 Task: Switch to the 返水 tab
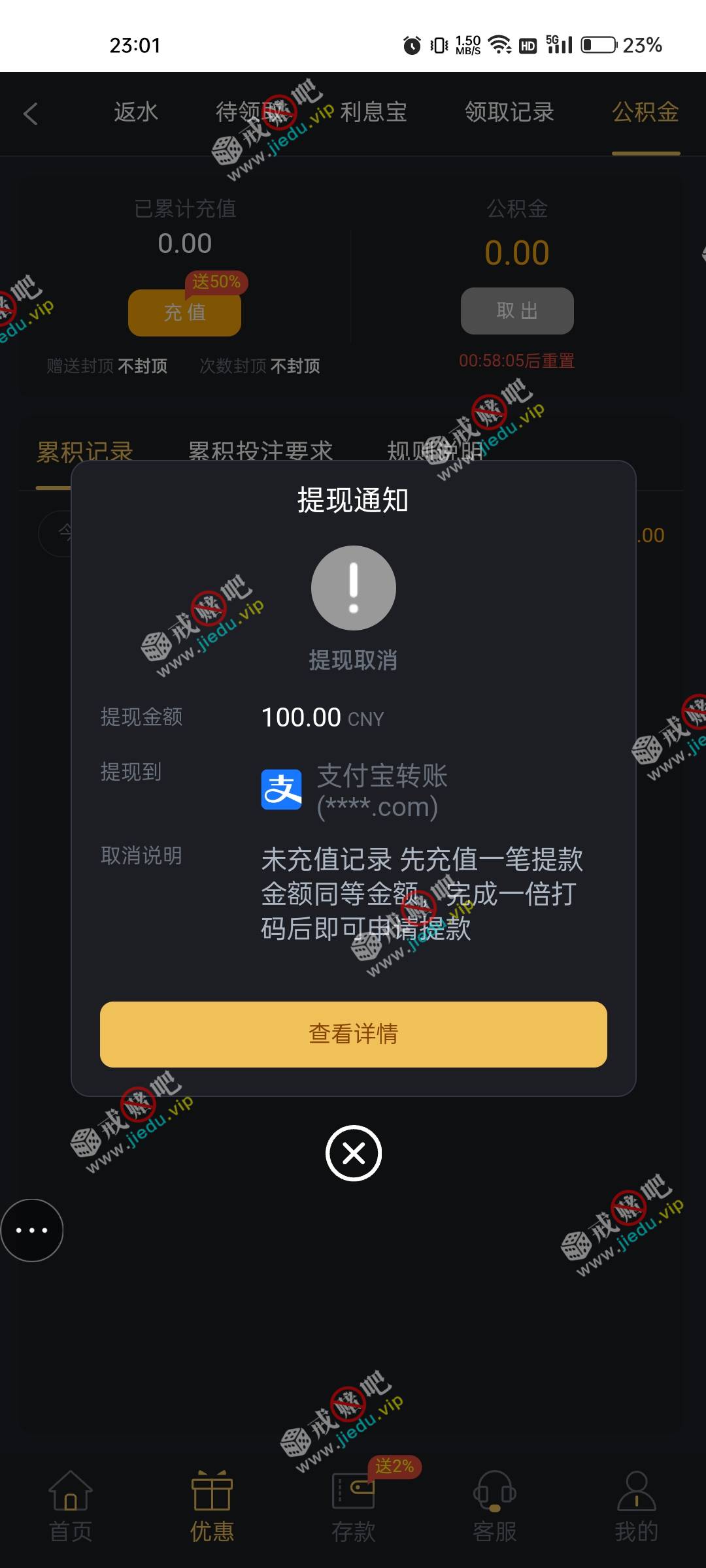click(x=136, y=112)
